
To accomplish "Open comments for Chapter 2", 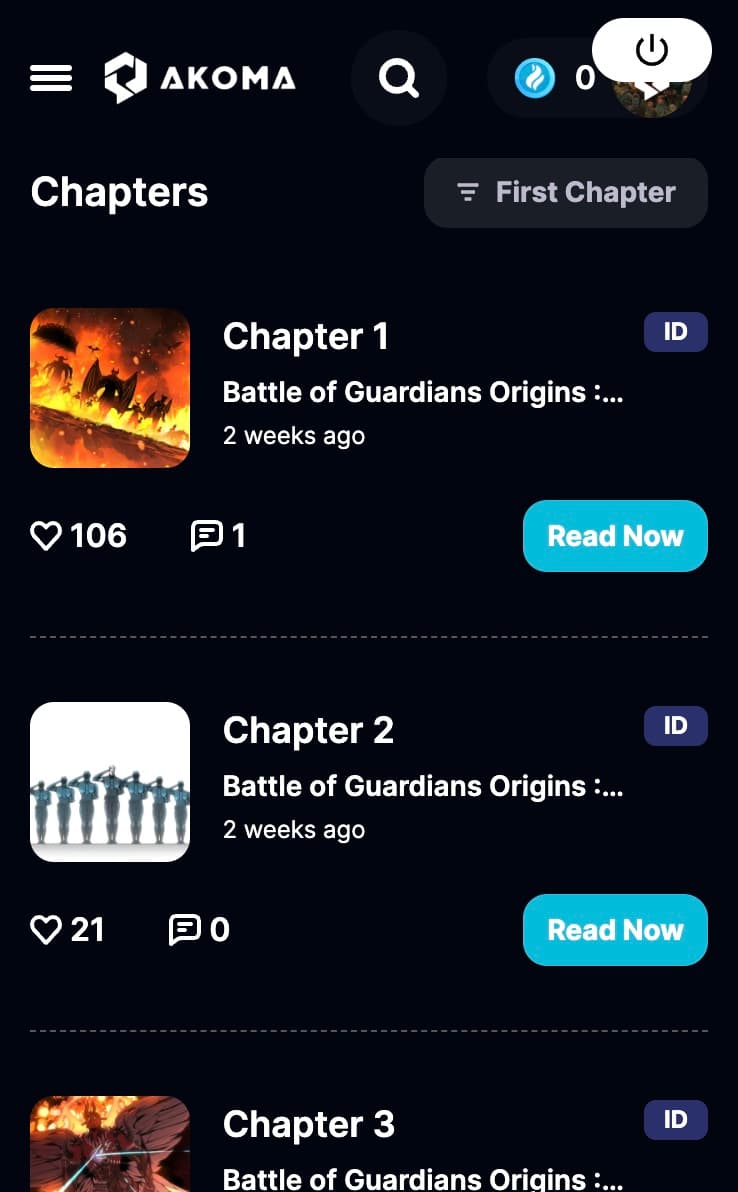I will [185, 930].
